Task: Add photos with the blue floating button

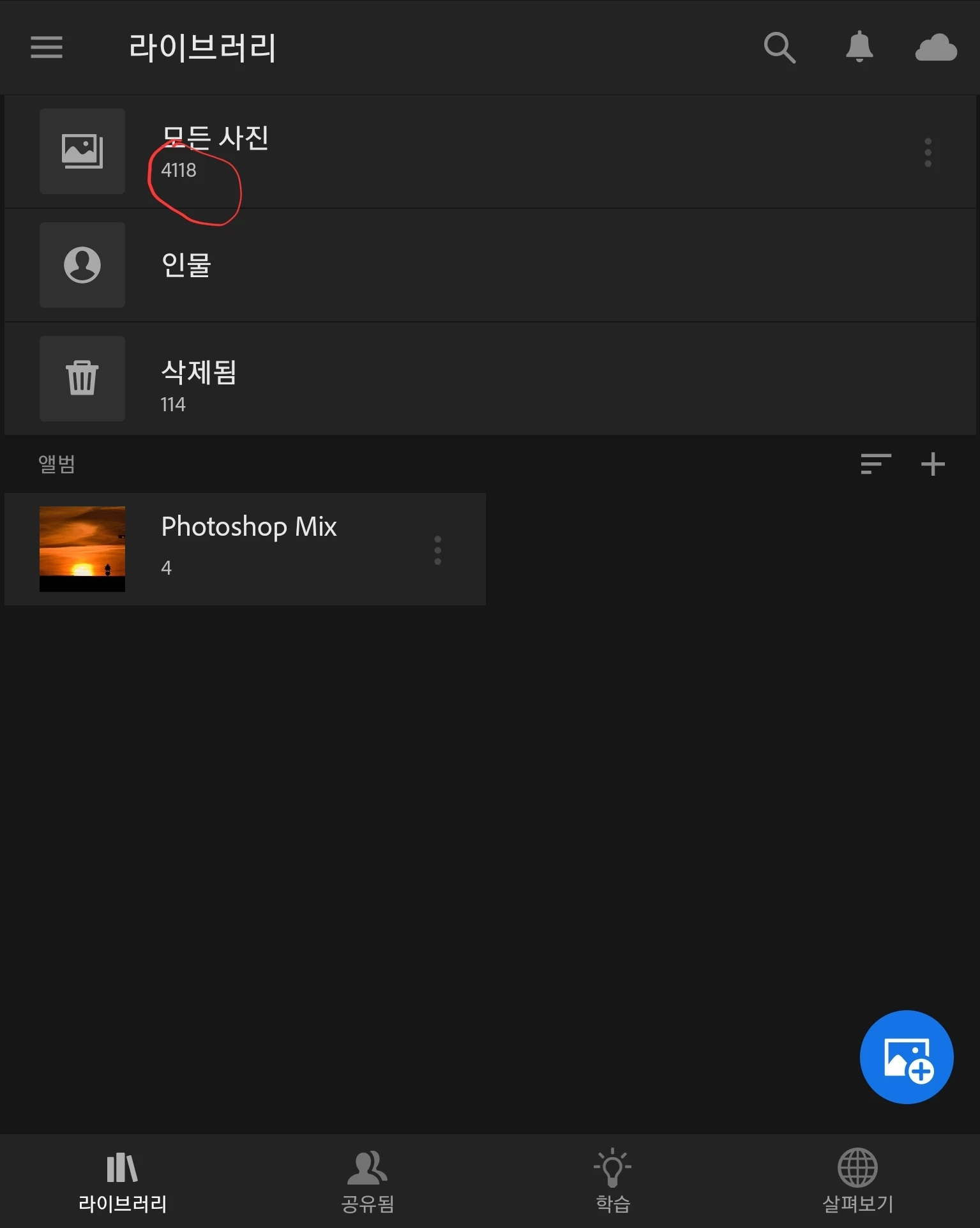Action: pos(906,1057)
